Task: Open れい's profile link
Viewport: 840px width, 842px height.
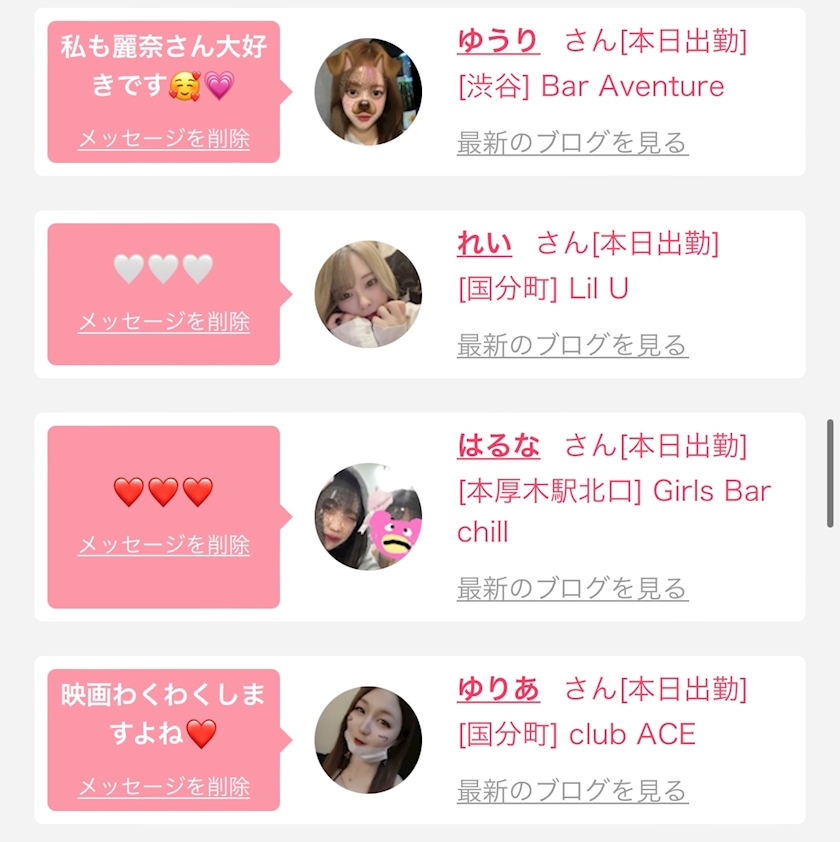Action: coord(484,243)
